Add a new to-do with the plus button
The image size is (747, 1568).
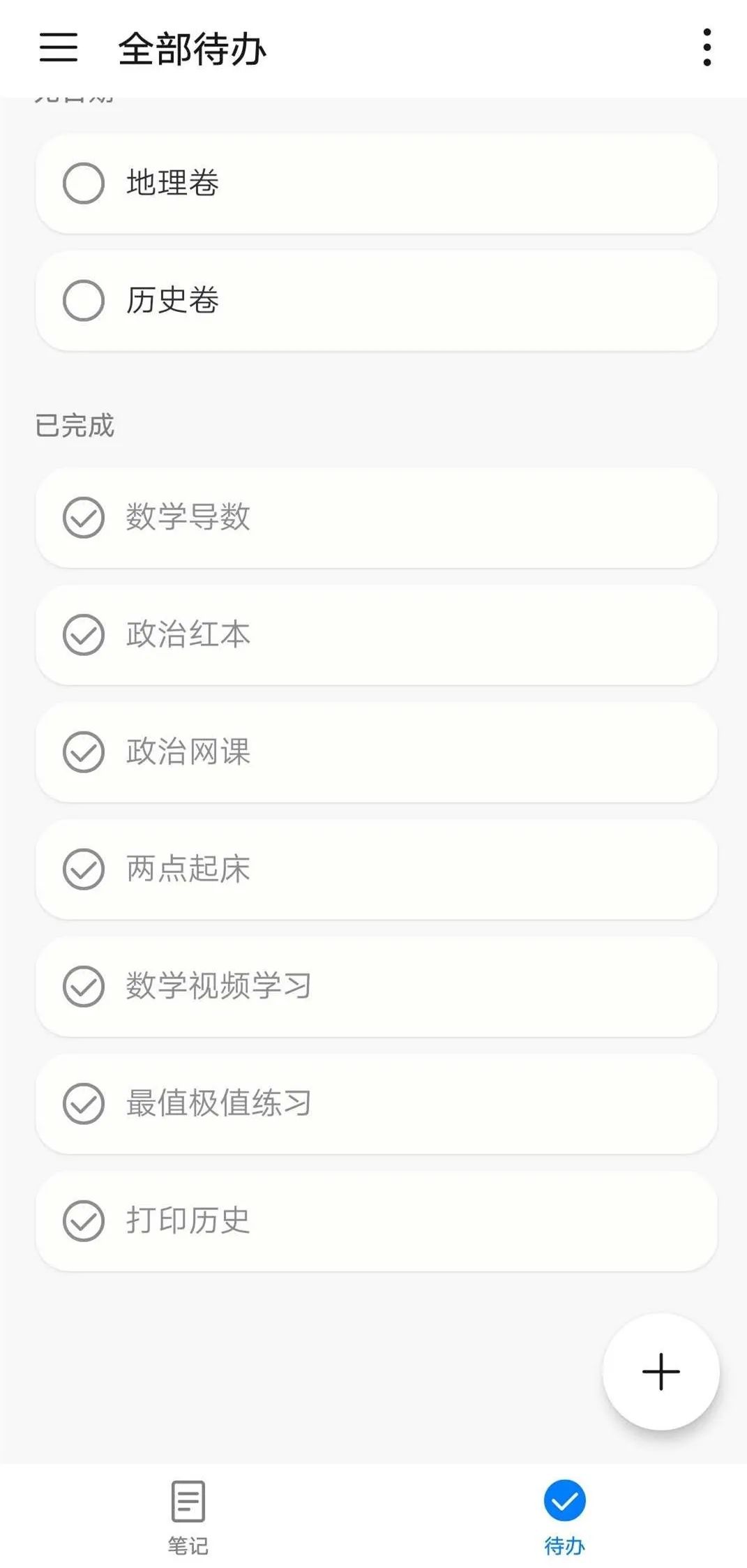pos(661,1371)
